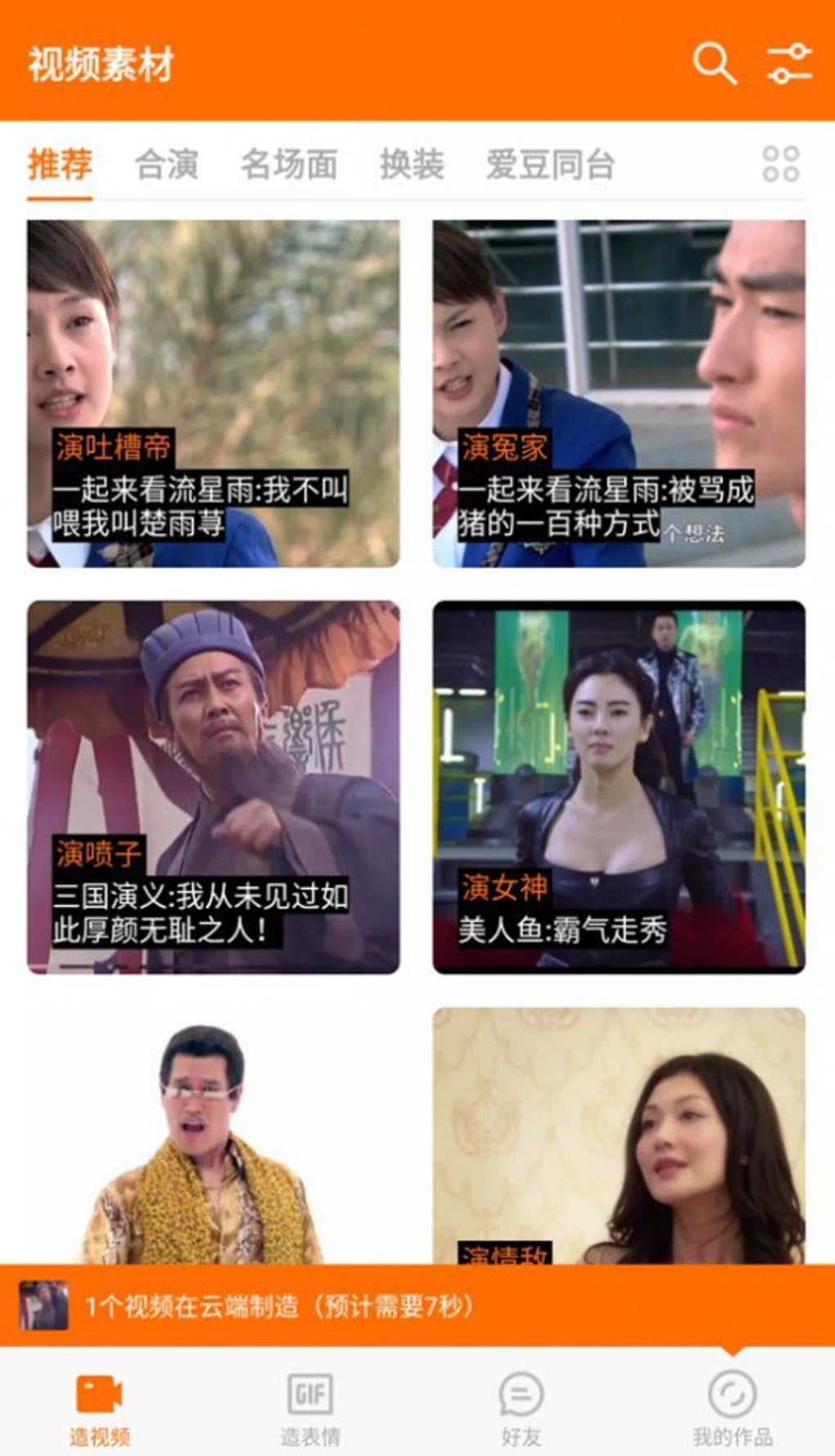Open the search icon in the header
Viewport: 835px width, 1456px height.
[714, 63]
